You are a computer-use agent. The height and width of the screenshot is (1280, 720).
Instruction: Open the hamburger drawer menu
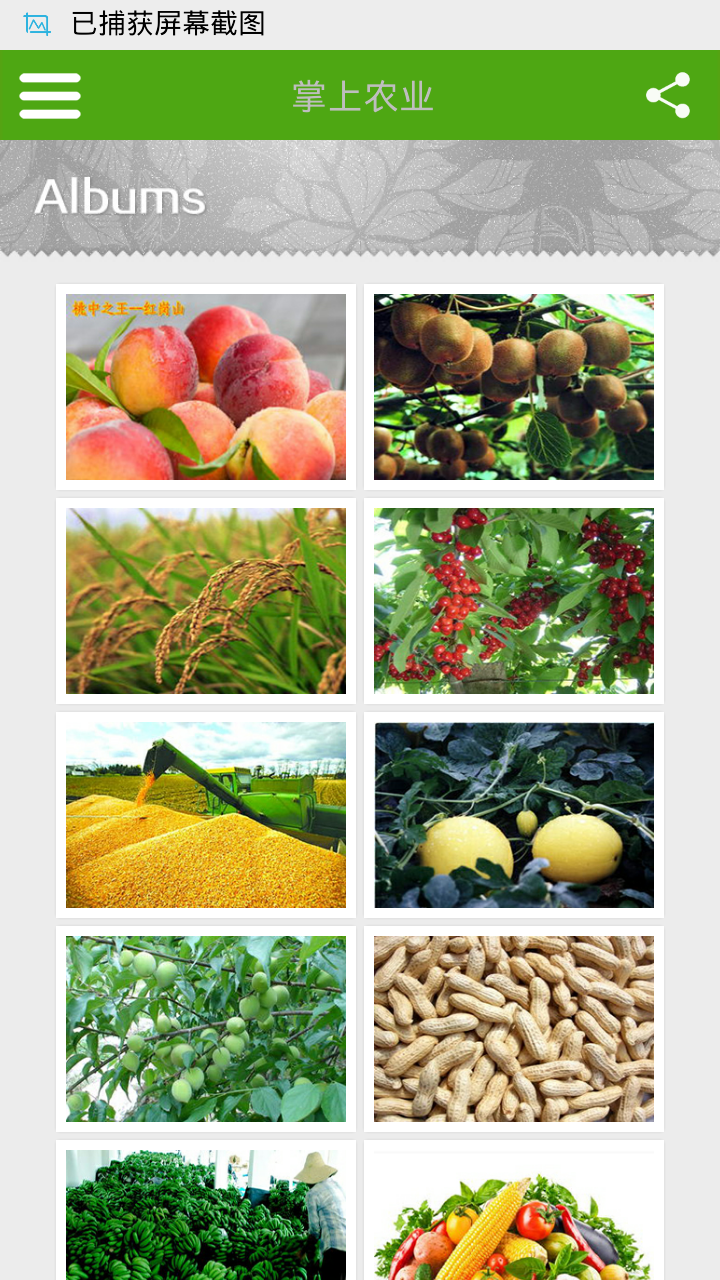pos(50,96)
